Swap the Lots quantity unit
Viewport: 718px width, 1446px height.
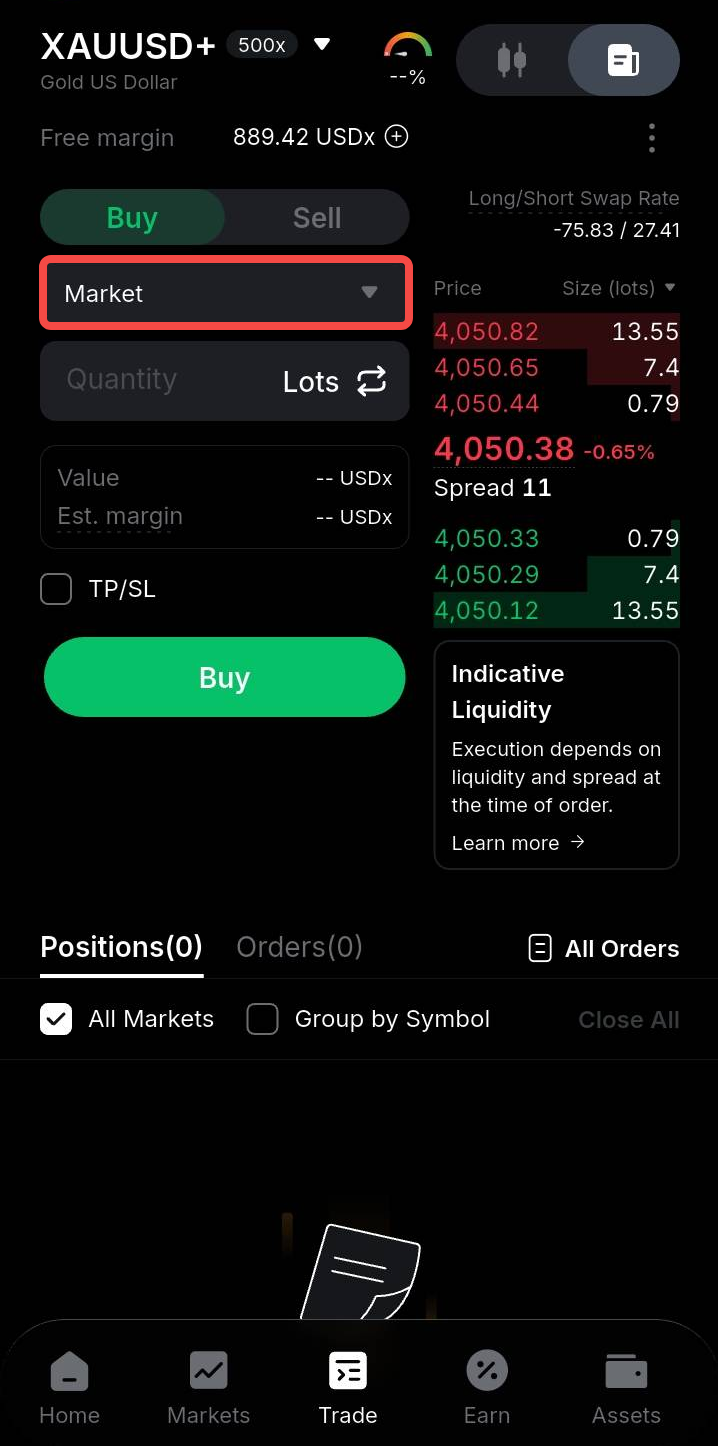click(371, 381)
